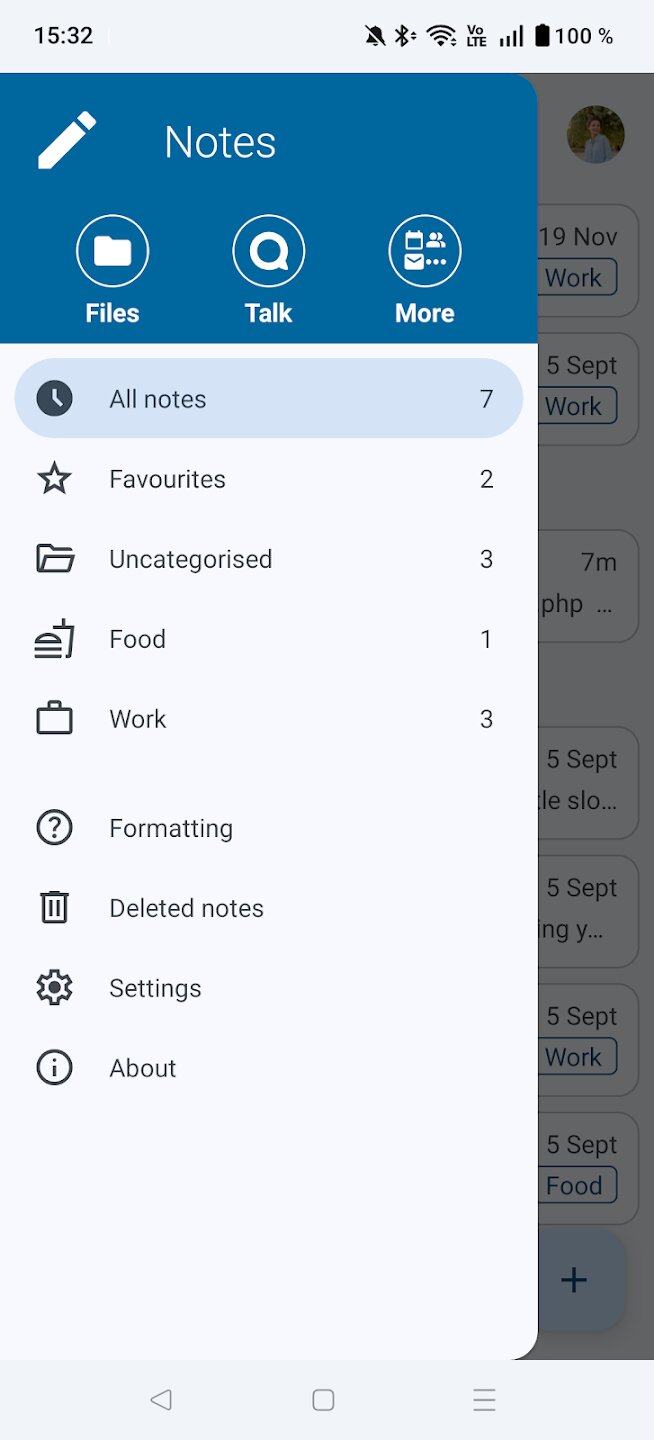The height and width of the screenshot is (1440, 654).
Task: Open the About page
Action: tap(268, 1068)
